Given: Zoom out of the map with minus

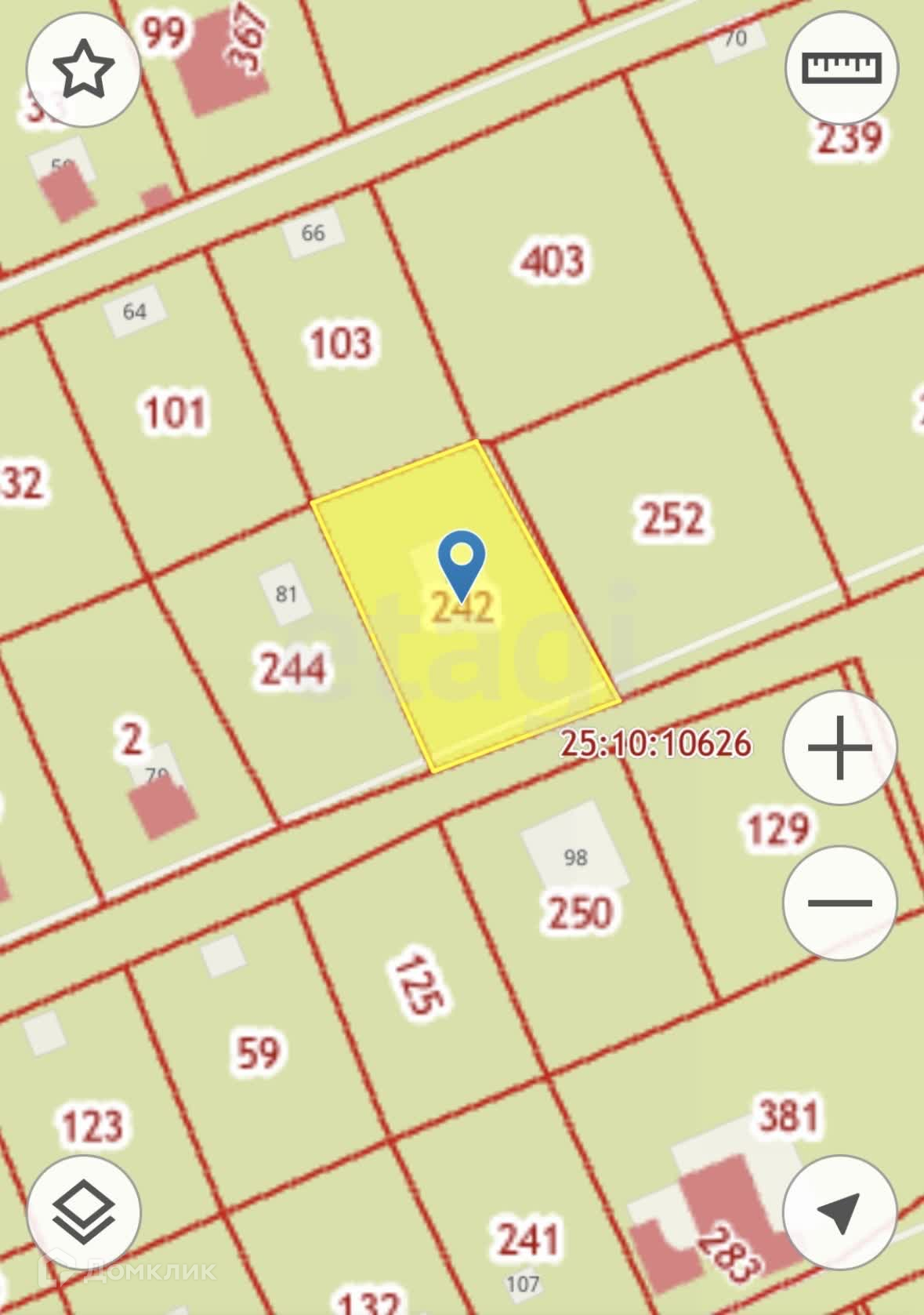Looking at the screenshot, I should 839,902.
